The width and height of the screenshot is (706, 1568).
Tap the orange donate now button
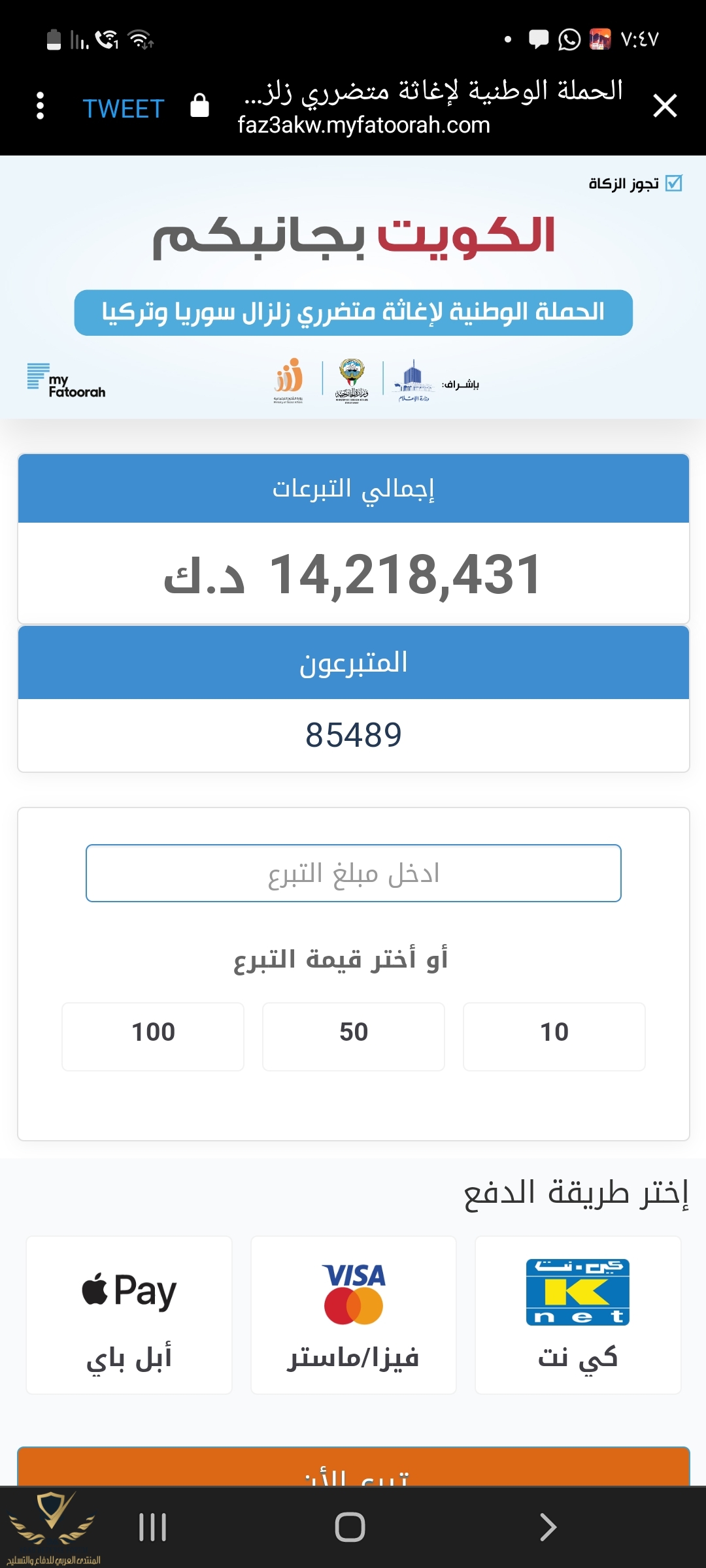[353, 1469]
